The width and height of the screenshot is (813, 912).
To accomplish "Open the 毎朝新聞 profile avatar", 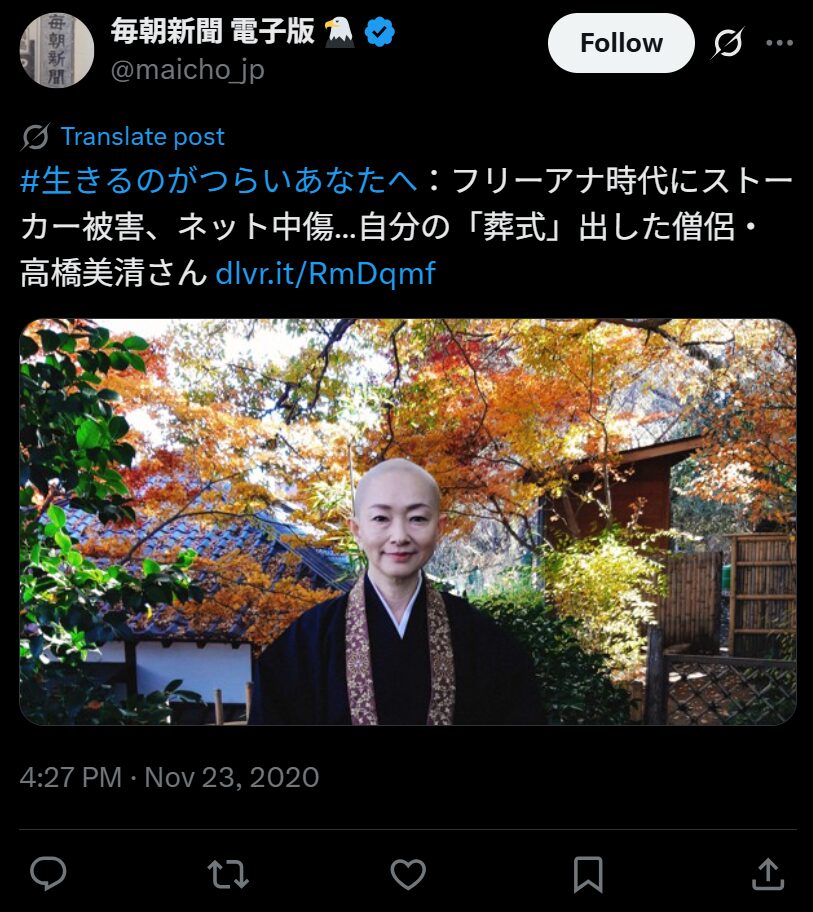I will point(57,50).
